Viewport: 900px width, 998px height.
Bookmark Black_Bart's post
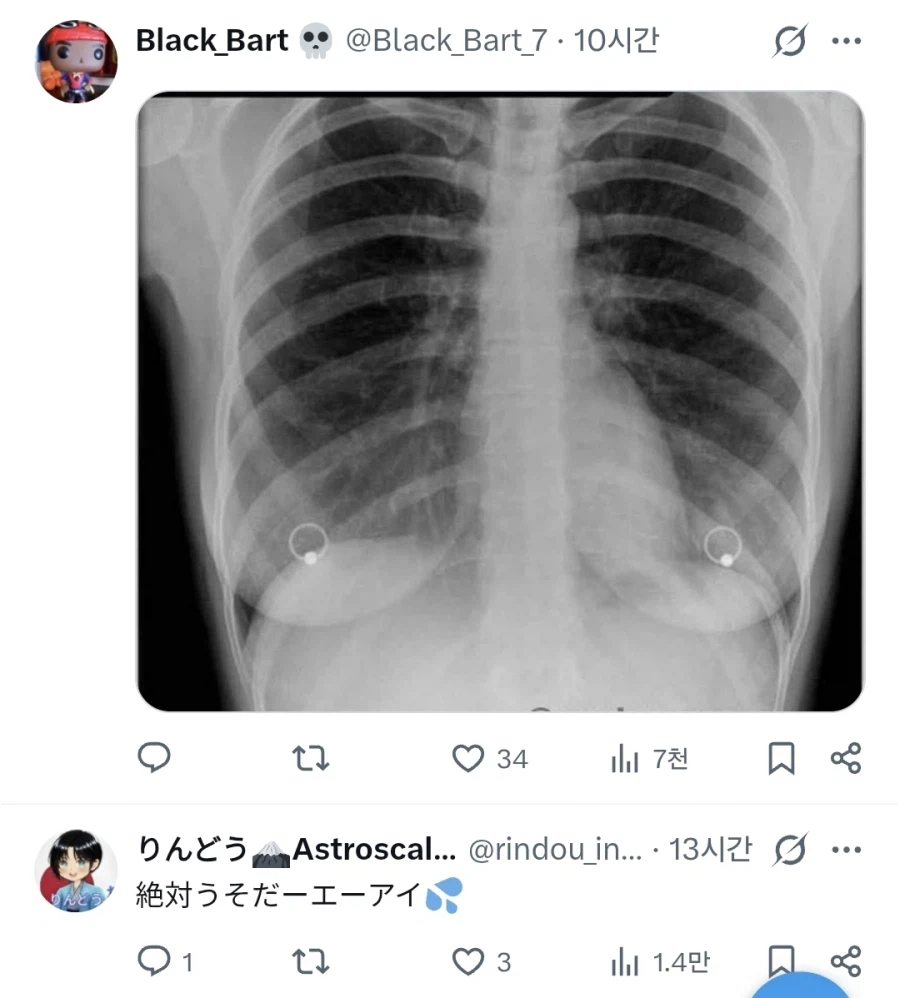click(x=781, y=759)
